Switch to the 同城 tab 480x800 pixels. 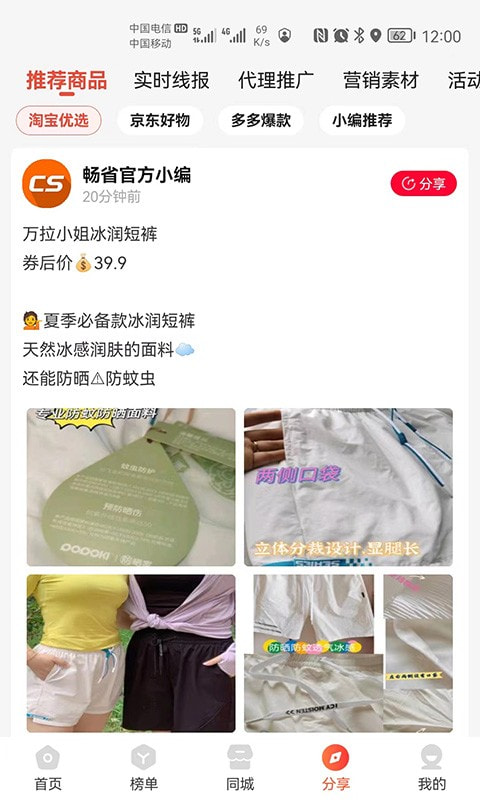[240, 768]
